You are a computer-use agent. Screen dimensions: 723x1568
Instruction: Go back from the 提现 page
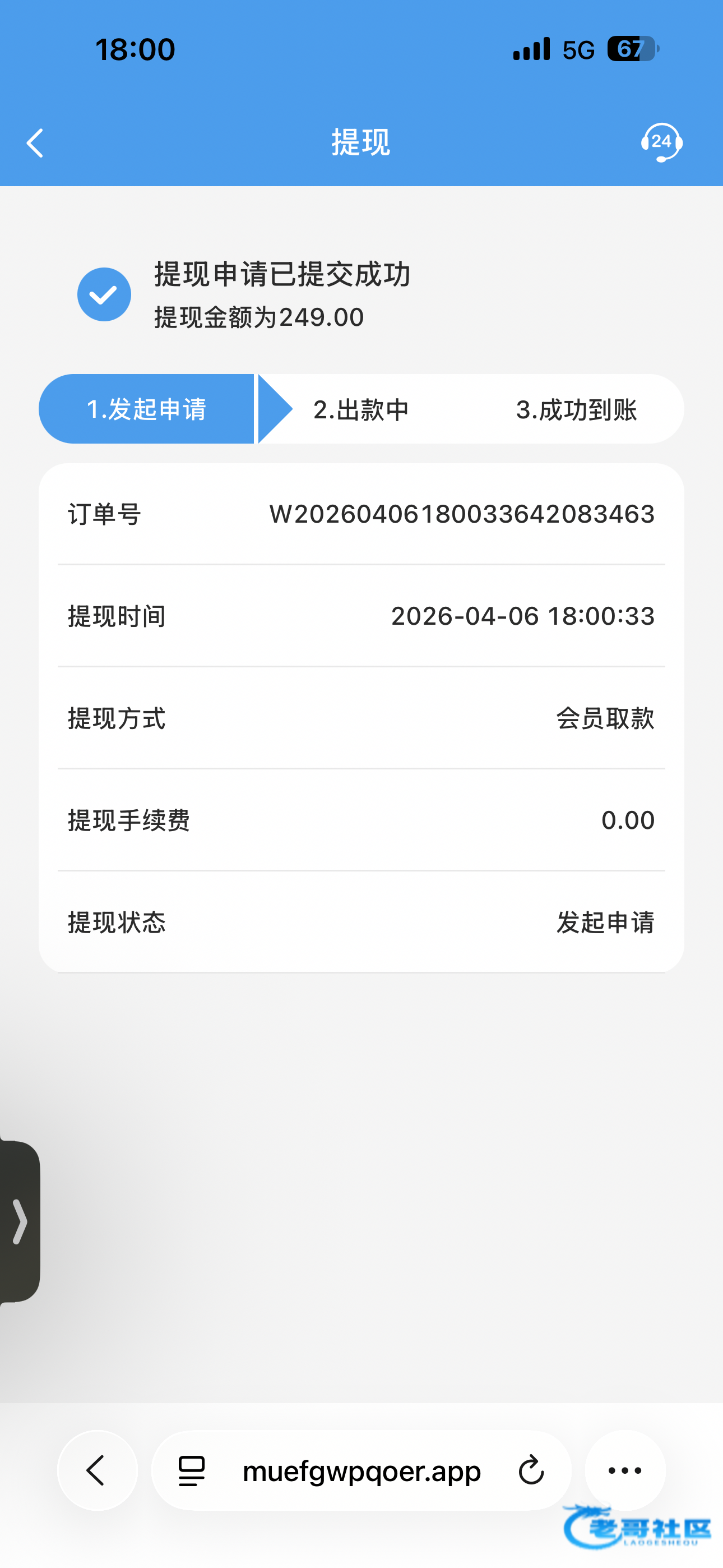point(35,143)
